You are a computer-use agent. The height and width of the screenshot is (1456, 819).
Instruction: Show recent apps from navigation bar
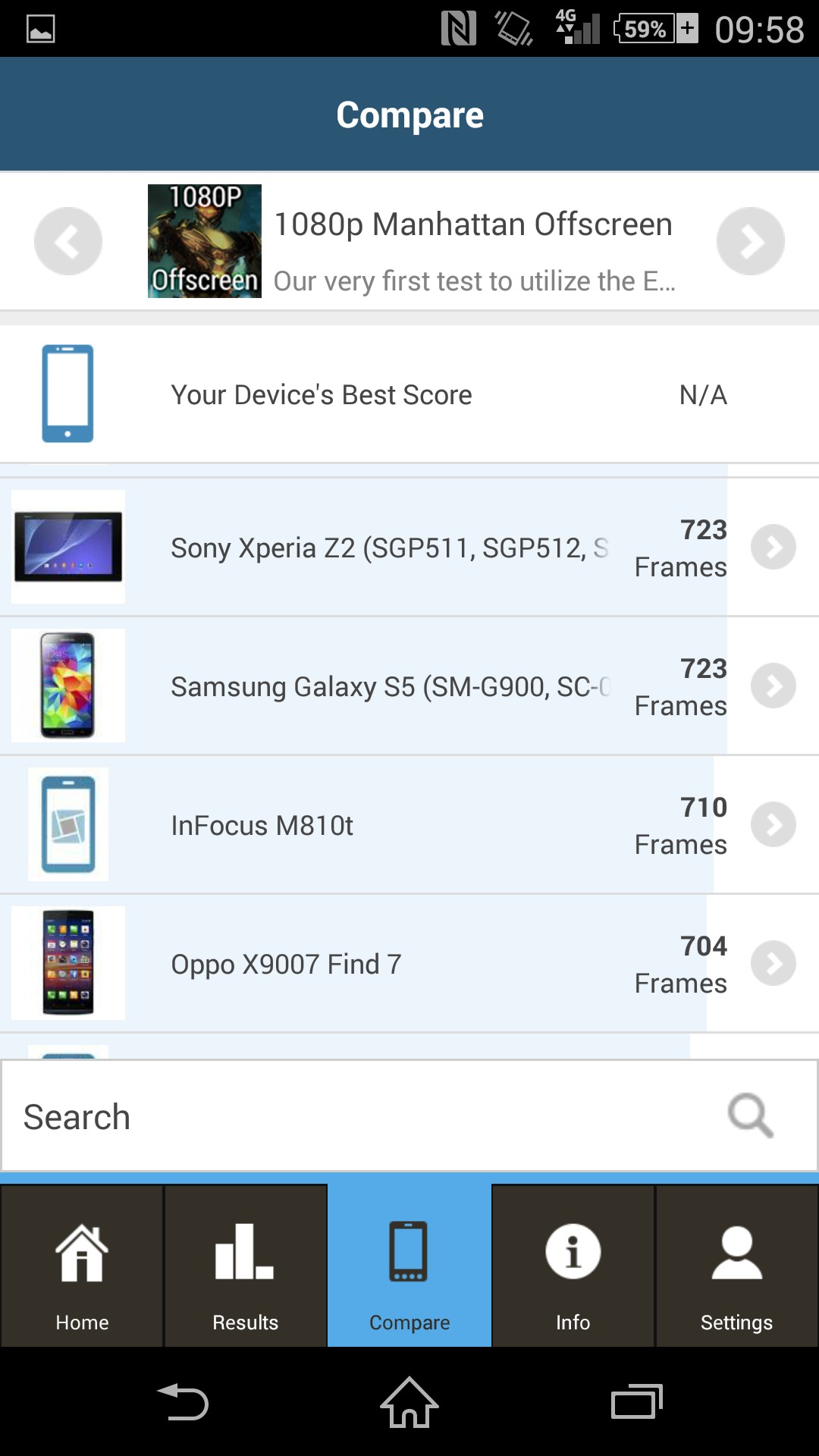click(636, 1402)
